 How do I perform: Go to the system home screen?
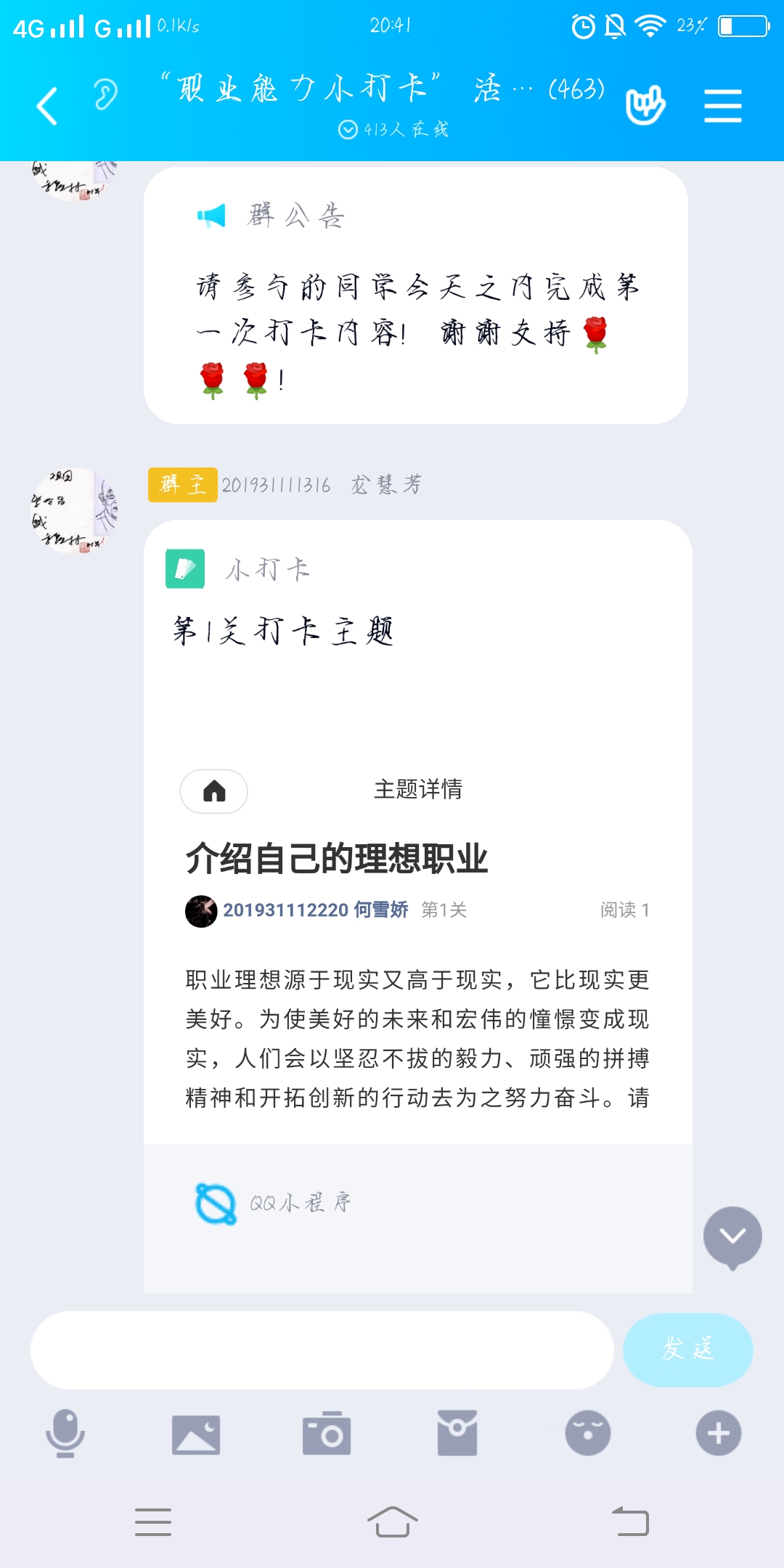pyautogui.click(x=392, y=1522)
